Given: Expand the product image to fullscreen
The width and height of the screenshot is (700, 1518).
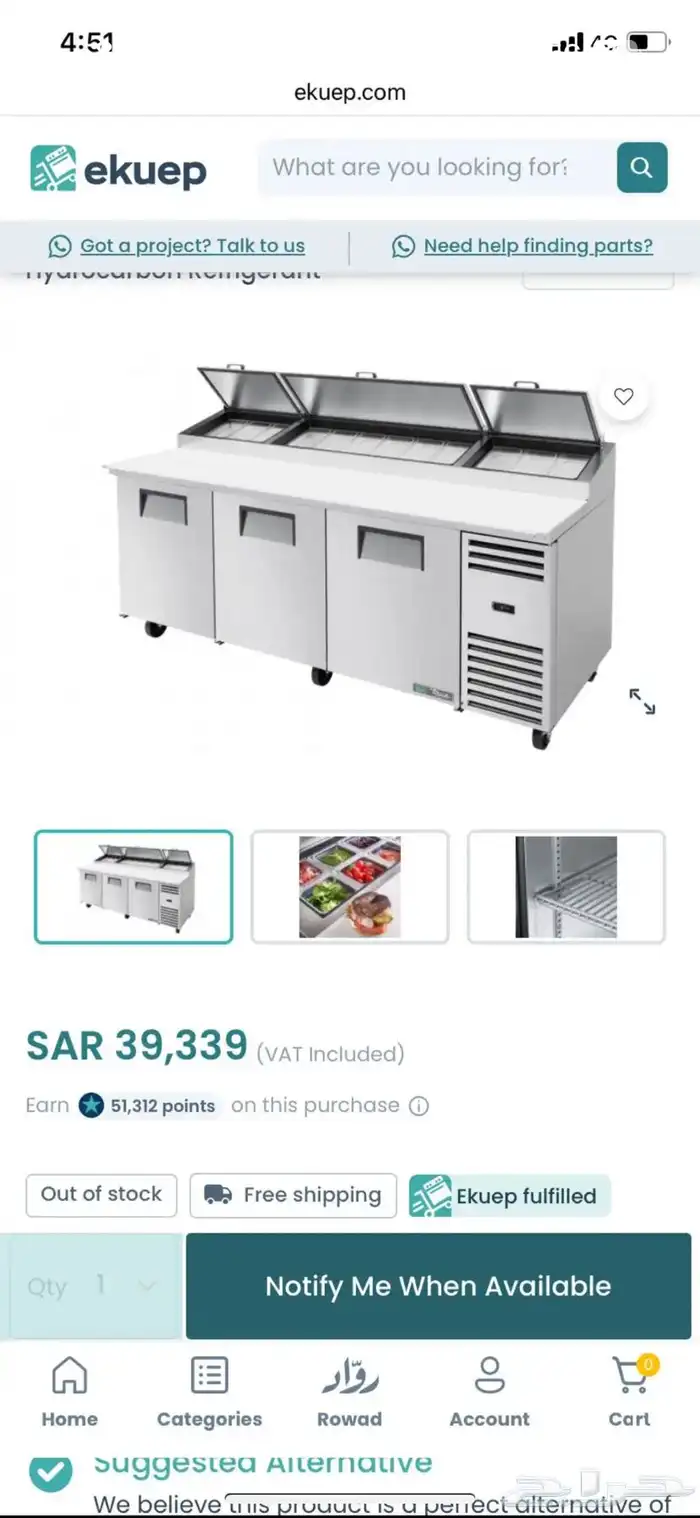Looking at the screenshot, I should [641, 701].
